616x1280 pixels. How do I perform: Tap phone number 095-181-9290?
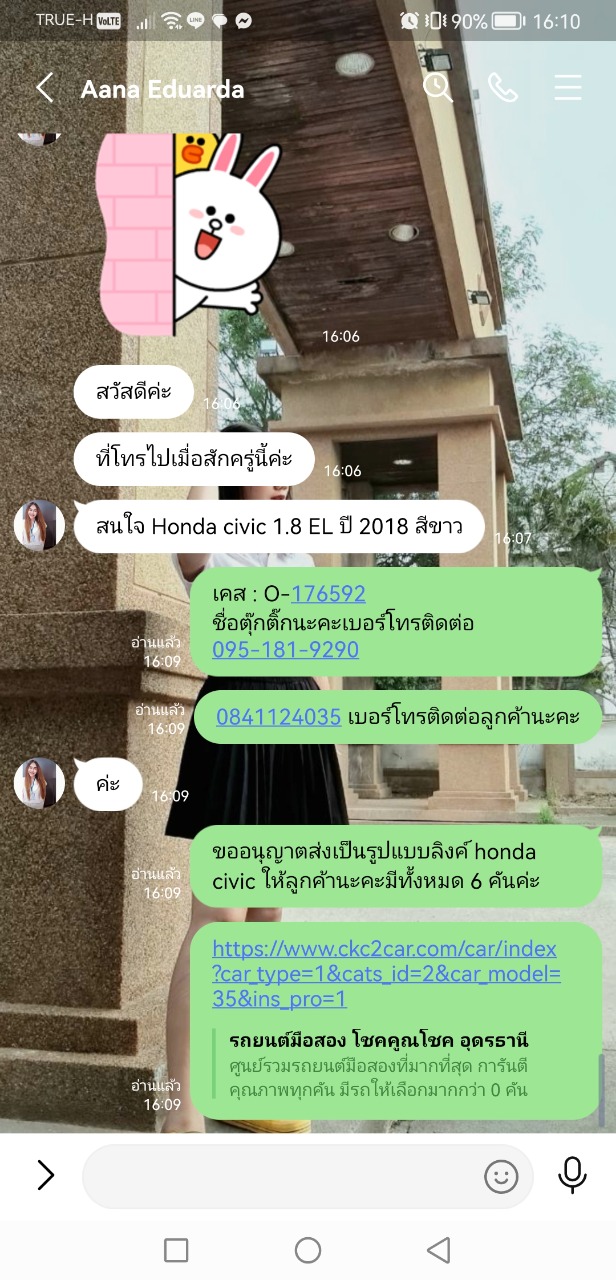click(x=285, y=650)
